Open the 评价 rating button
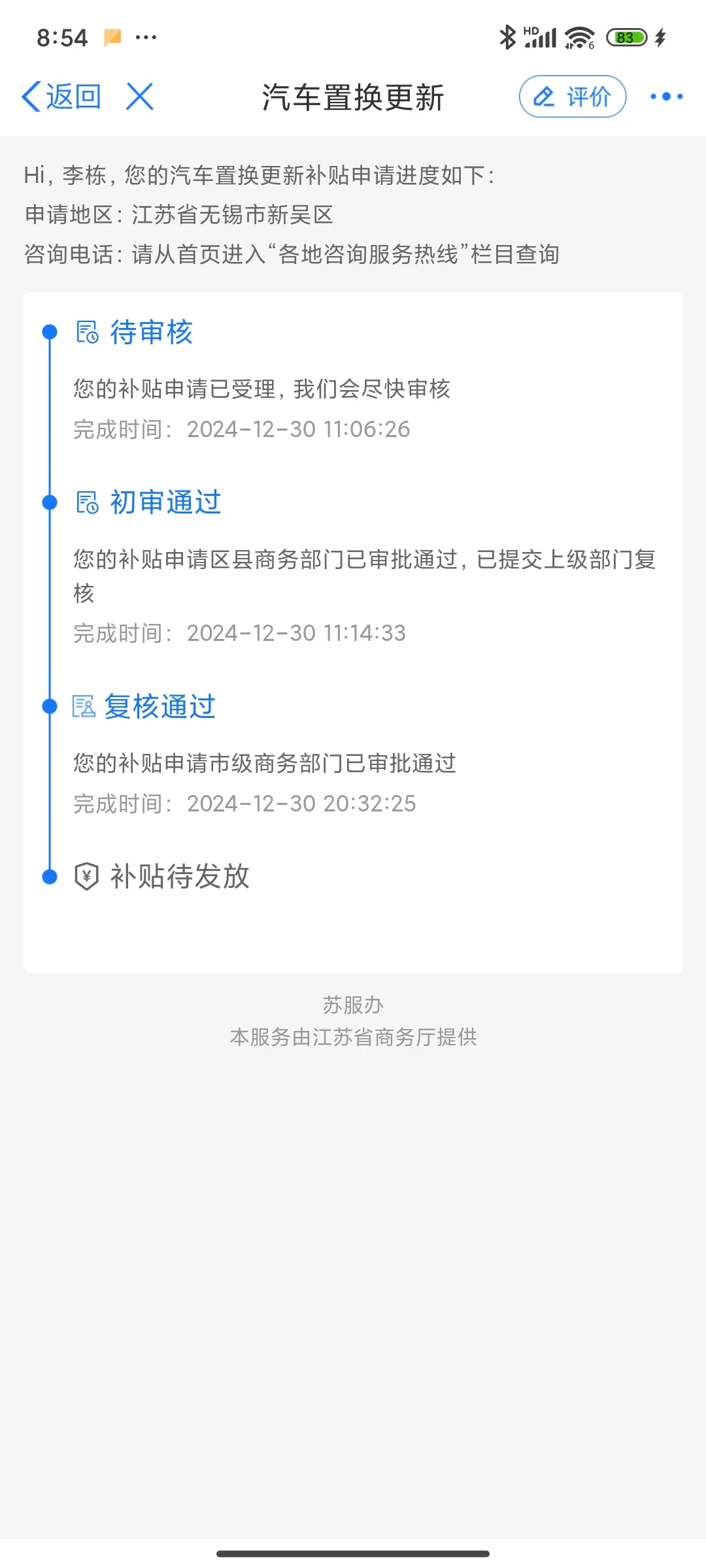 coord(573,97)
